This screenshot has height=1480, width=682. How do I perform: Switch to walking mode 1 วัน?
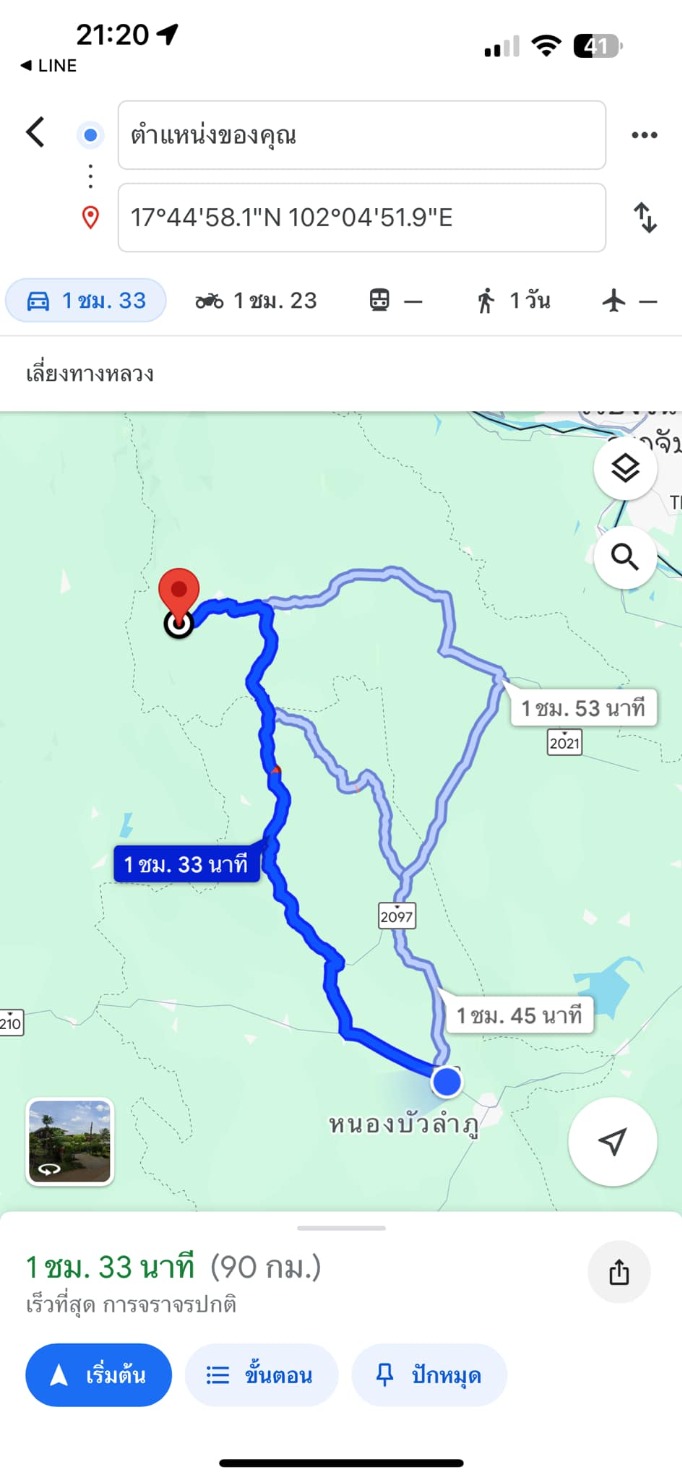pos(514,301)
